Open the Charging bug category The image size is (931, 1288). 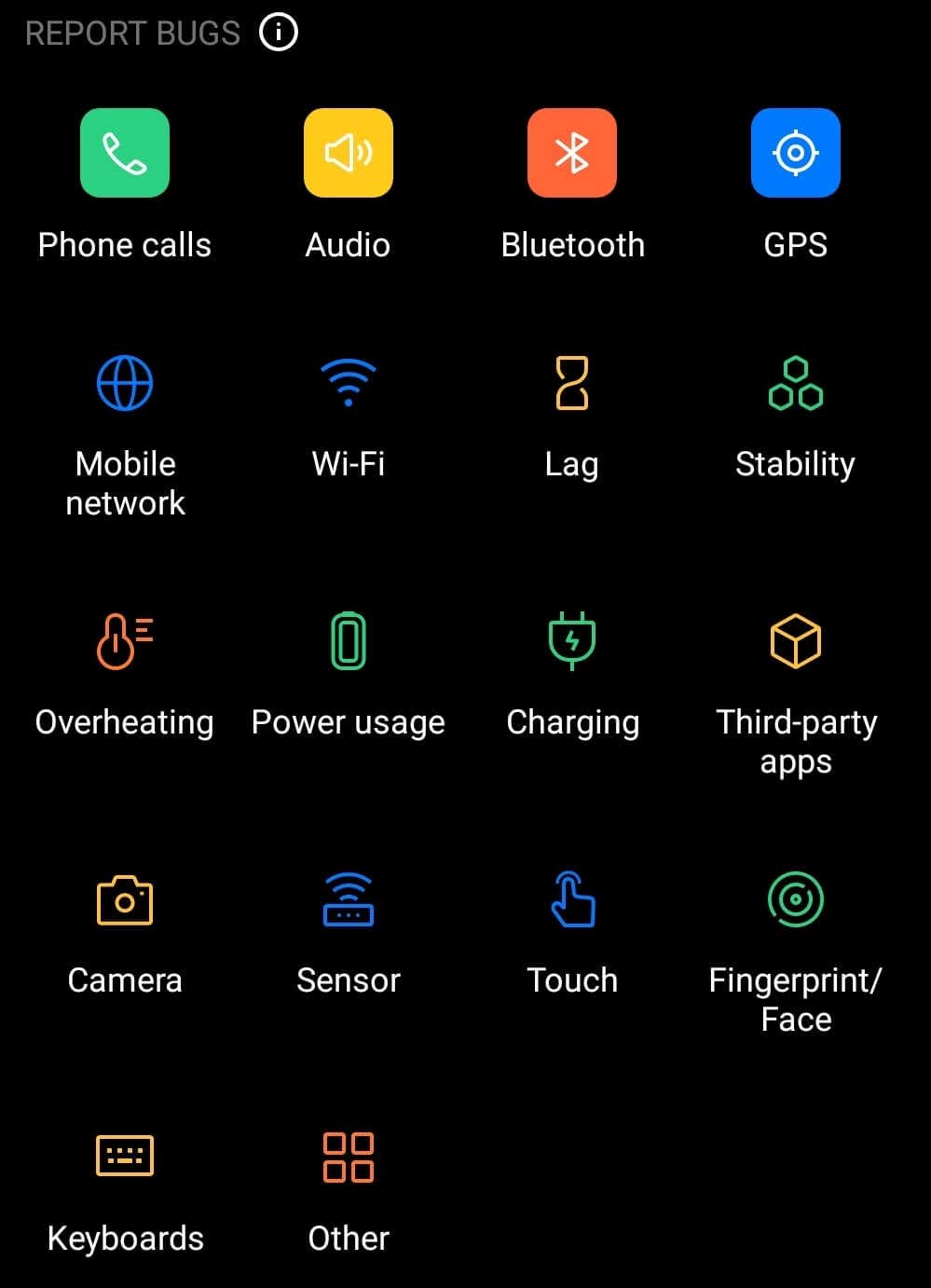572,642
